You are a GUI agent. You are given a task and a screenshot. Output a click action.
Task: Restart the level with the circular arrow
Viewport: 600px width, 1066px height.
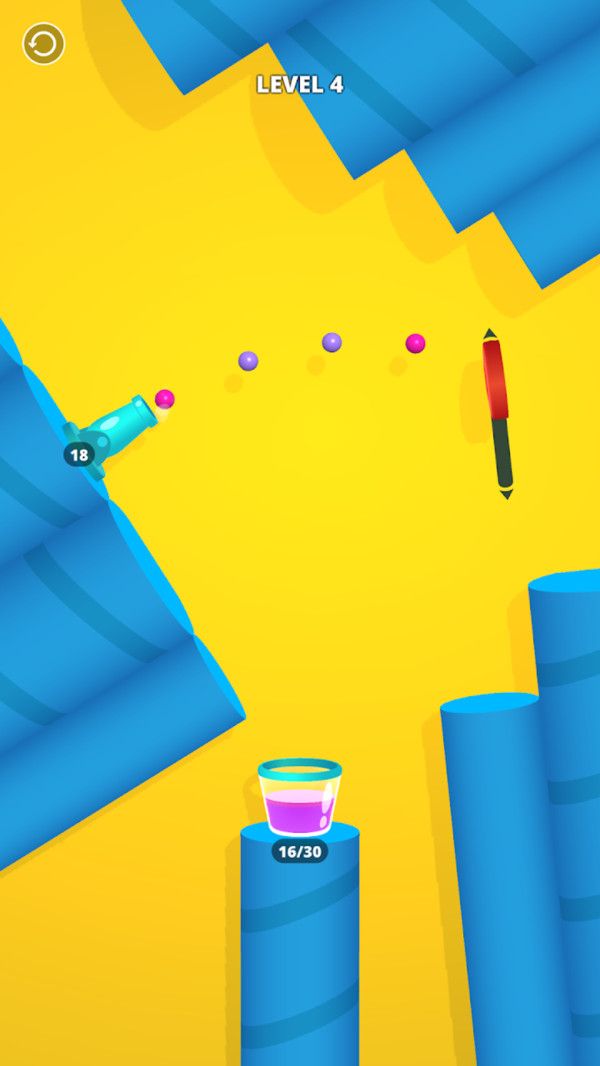[43, 44]
